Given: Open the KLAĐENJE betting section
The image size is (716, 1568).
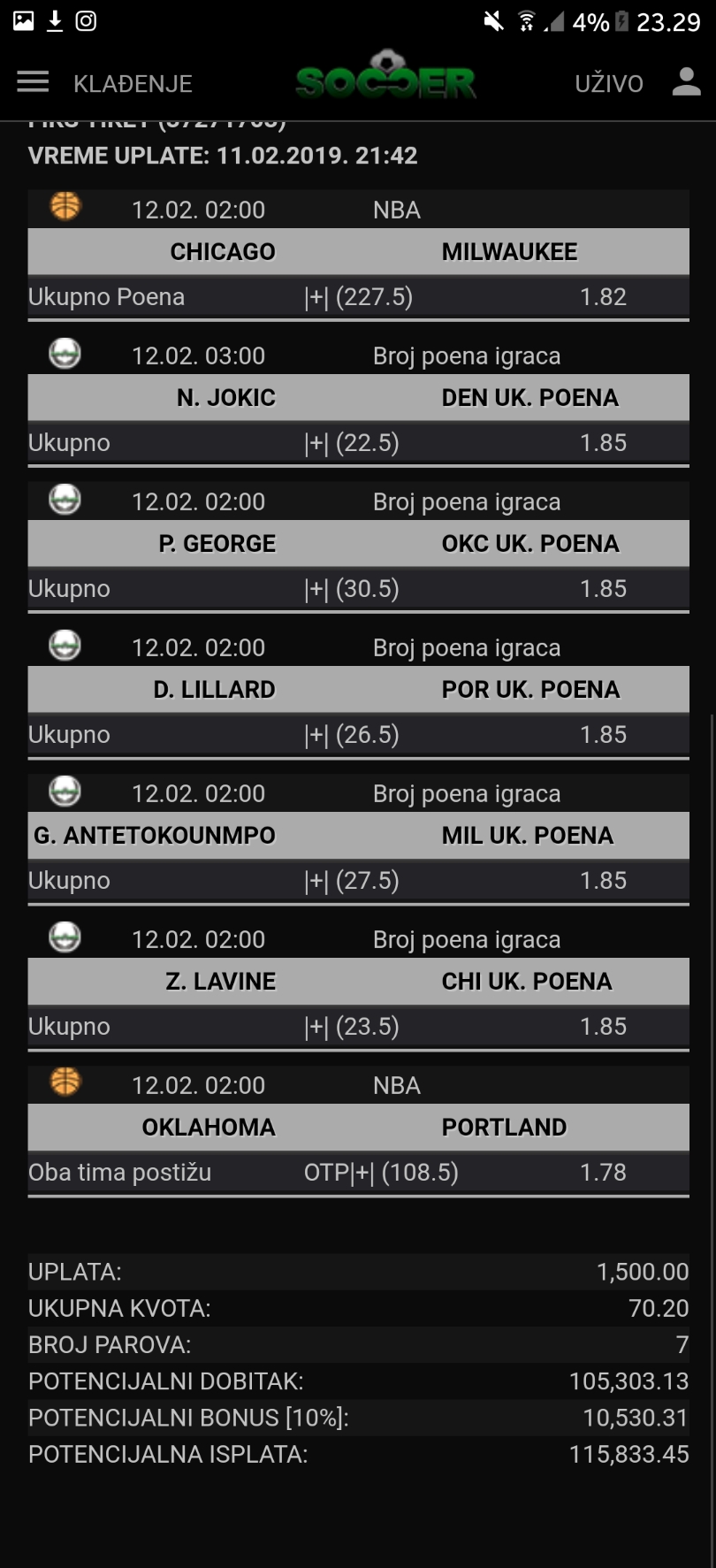Looking at the screenshot, I should 133,83.
